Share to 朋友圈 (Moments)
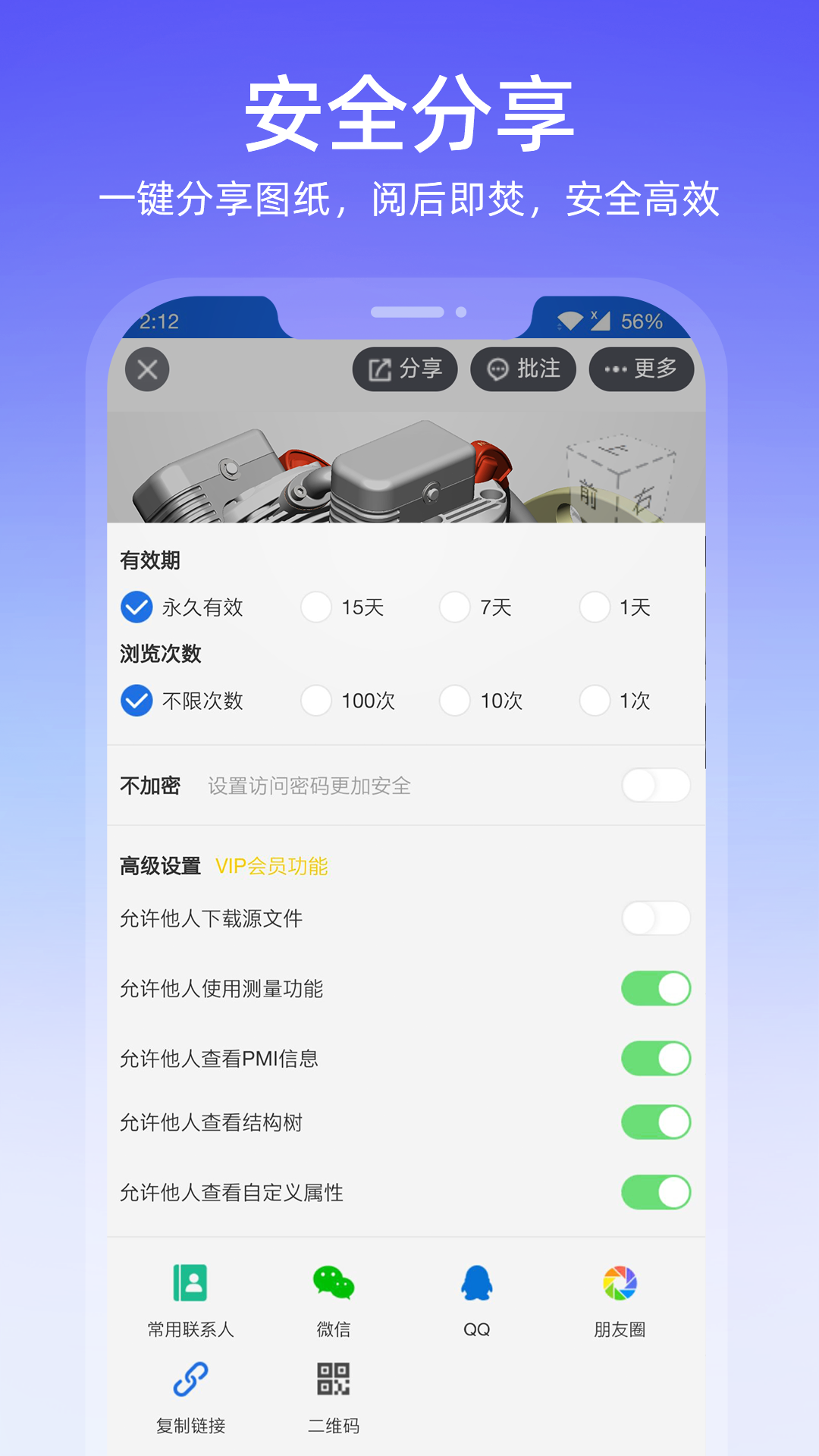The image size is (819, 1456). click(x=620, y=1285)
